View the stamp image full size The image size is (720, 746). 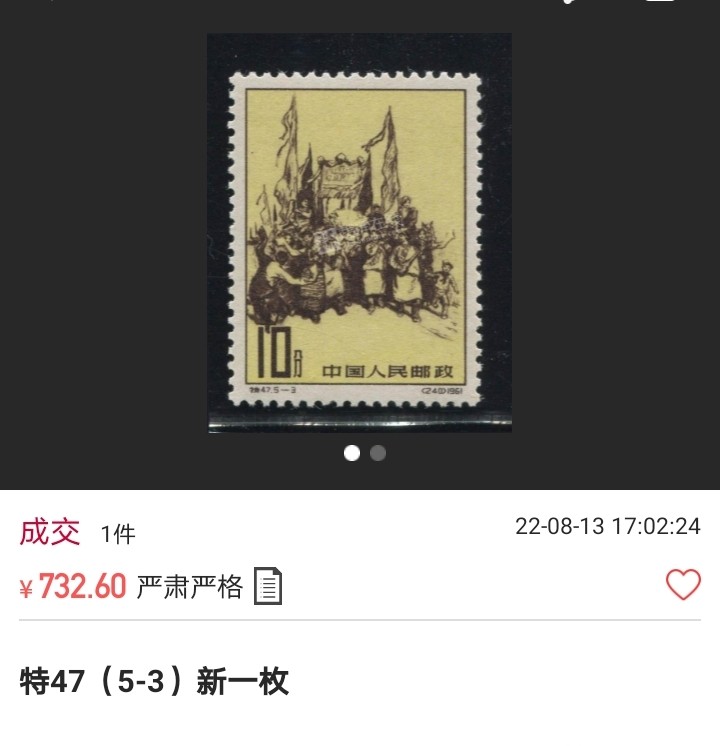click(359, 233)
